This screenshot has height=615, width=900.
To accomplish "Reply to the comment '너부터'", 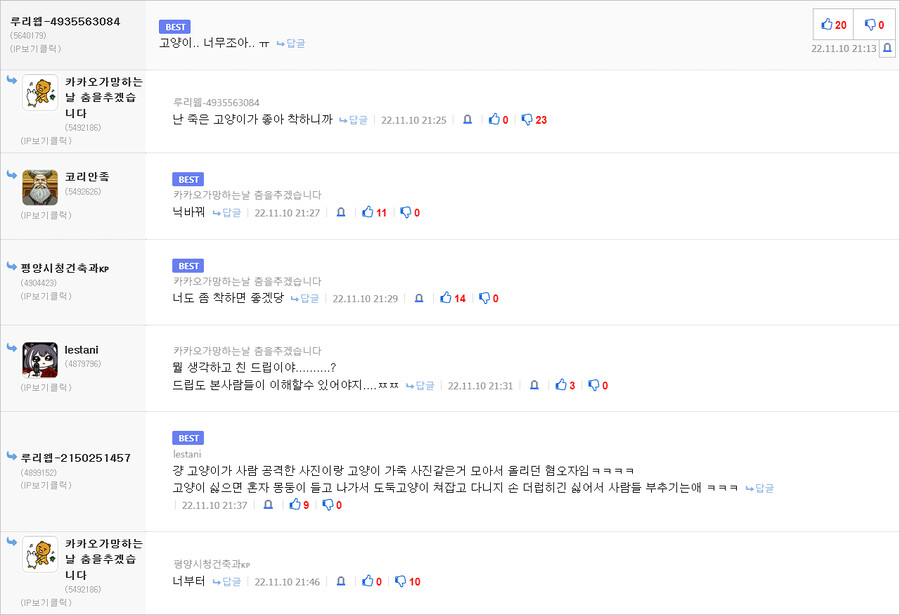I will coord(226,582).
